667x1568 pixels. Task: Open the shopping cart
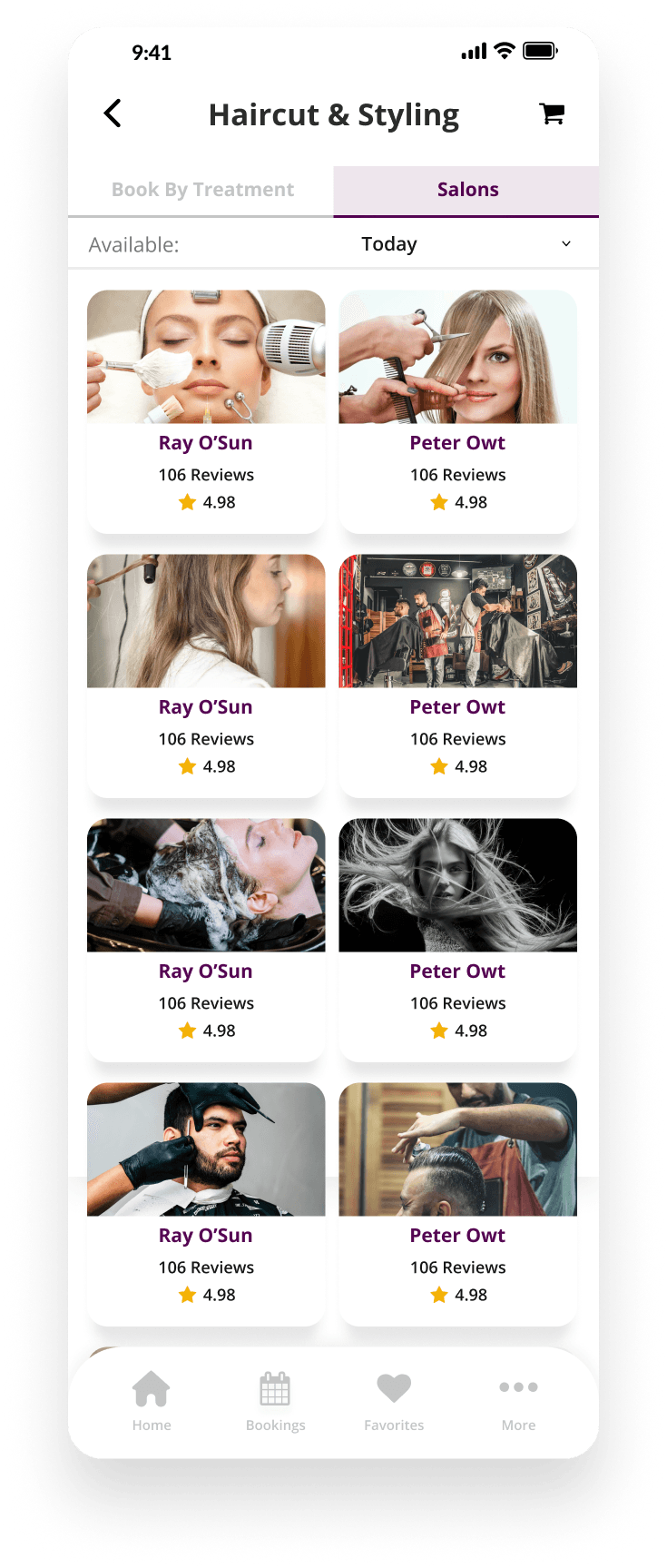552,113
